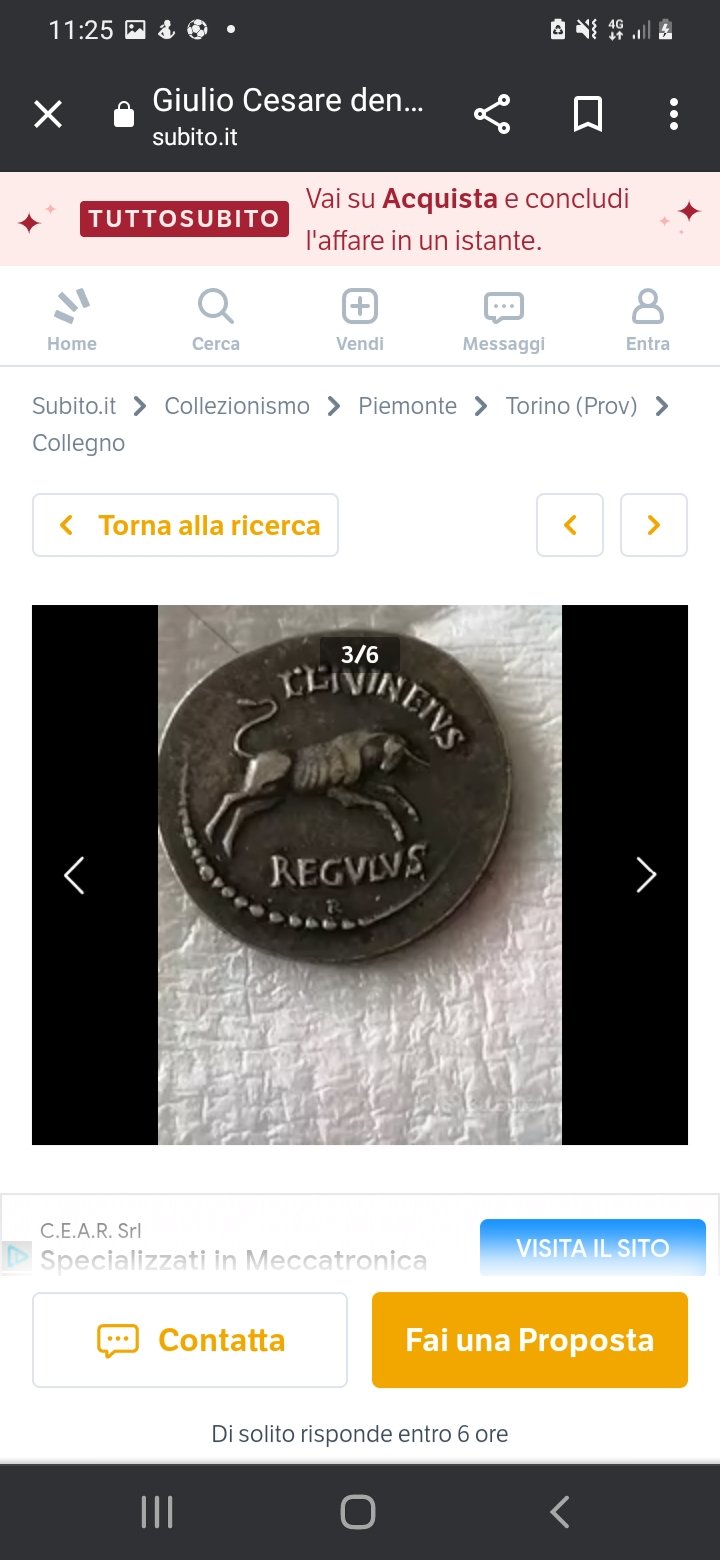This screenshot has width=720, height=1560.
Task: Share this subito.it listing
Action: (492, 115)
